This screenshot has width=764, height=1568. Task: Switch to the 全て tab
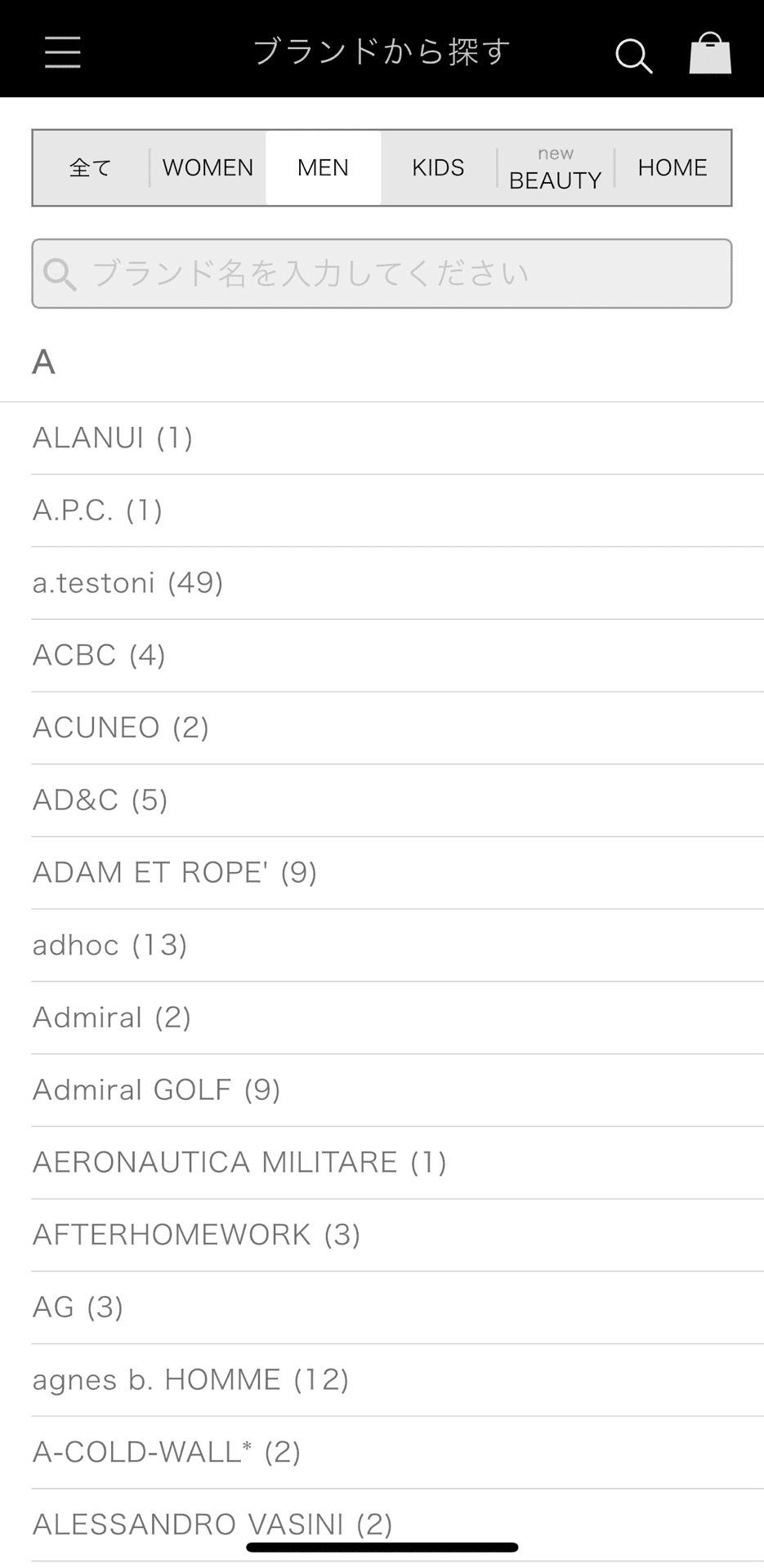91,167
